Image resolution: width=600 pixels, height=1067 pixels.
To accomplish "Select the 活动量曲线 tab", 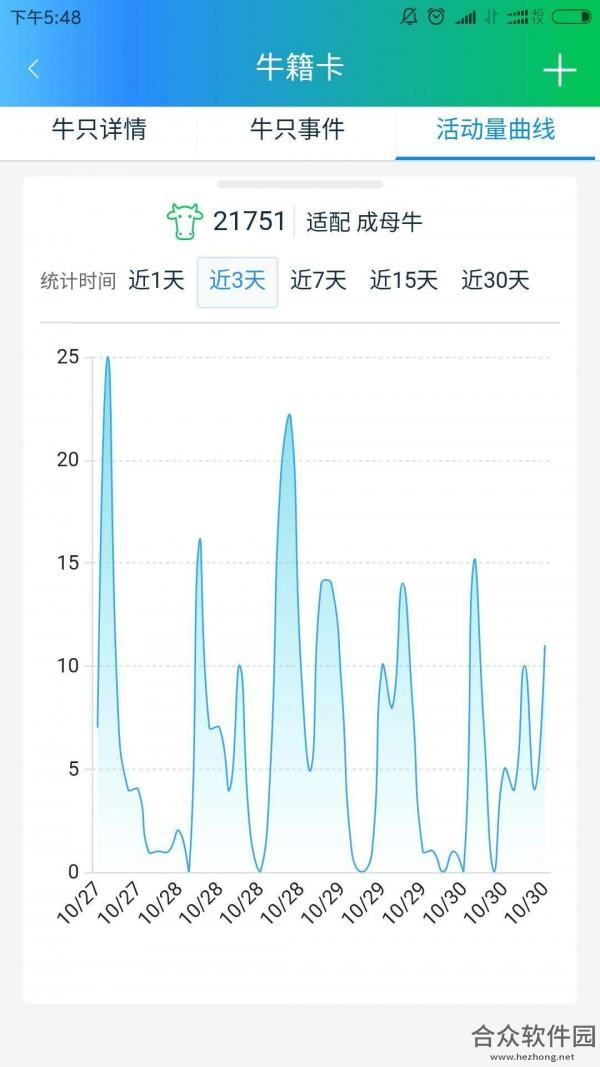I will pyautogui.click(x=495, y=129).
